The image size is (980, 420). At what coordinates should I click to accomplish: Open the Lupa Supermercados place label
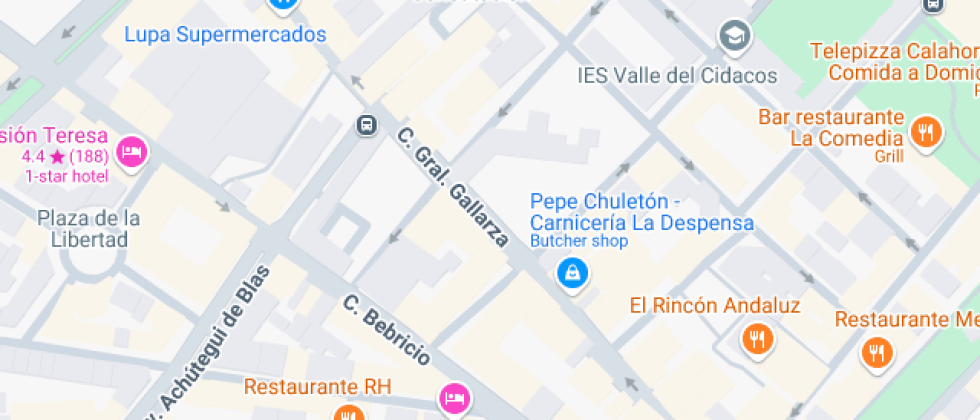coord(225,35)
